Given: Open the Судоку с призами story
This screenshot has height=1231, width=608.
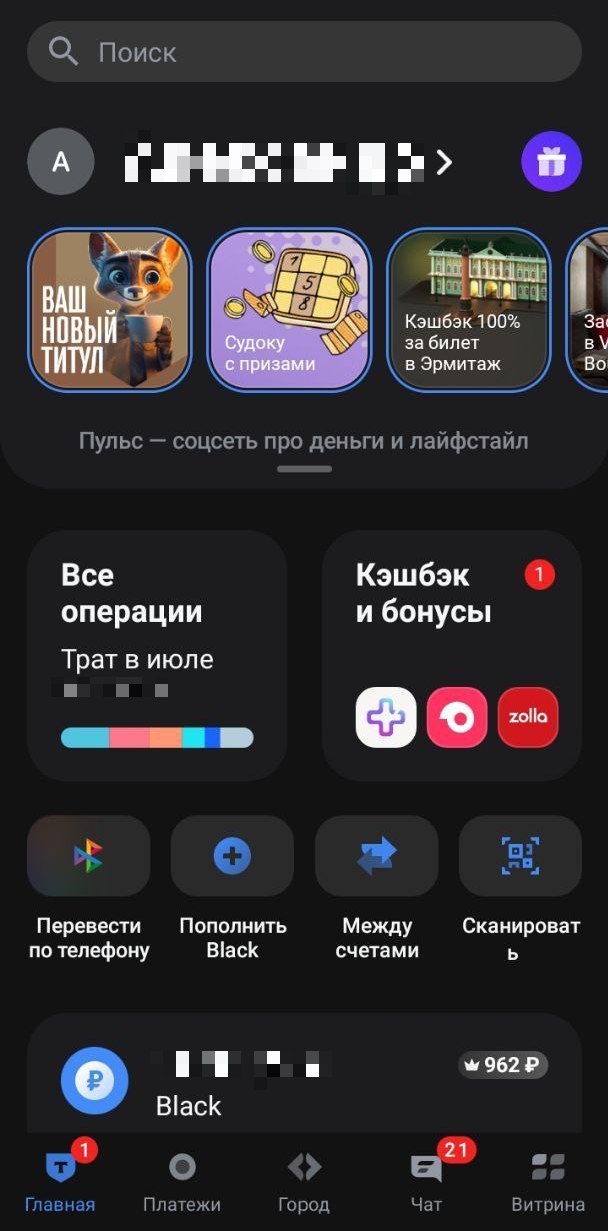Looking at the screenshot, I should (288, 309).
